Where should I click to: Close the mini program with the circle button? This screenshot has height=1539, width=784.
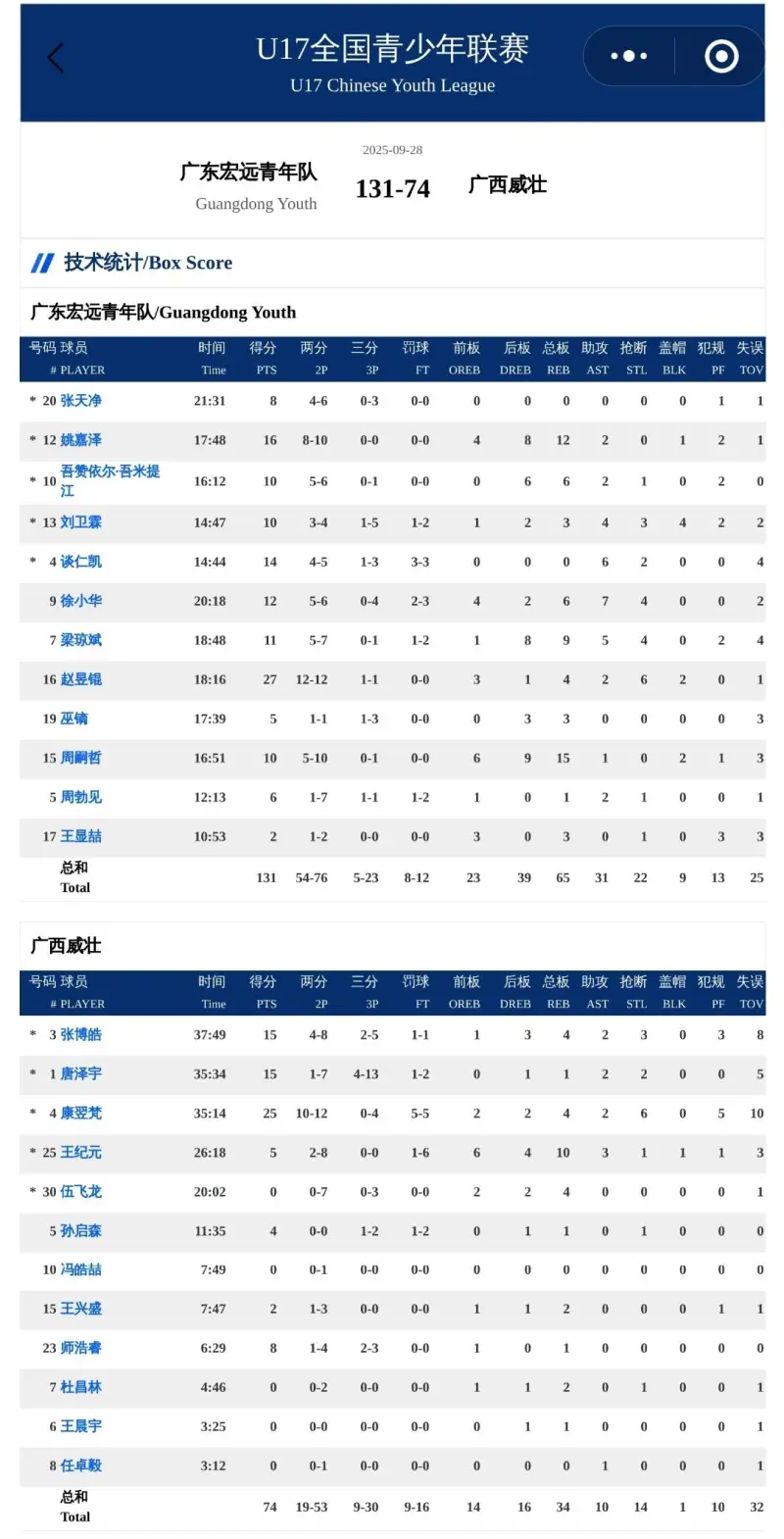click(x=721, y=56)
